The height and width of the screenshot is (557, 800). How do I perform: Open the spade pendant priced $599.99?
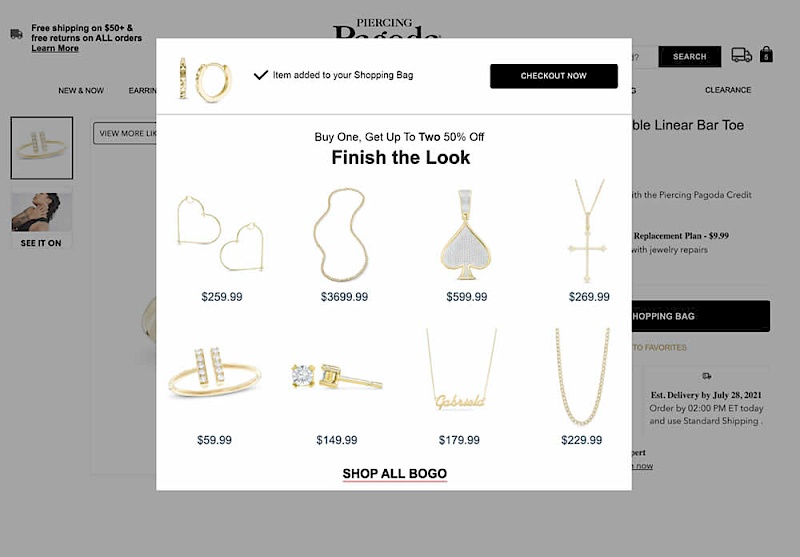[466, 233]
